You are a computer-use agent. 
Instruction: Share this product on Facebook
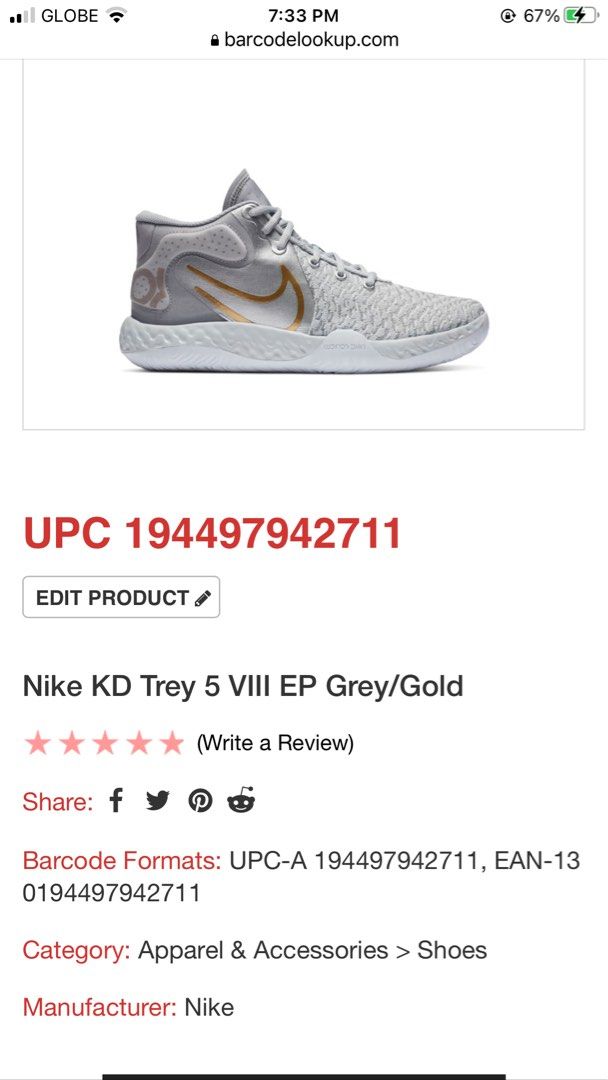116,800
